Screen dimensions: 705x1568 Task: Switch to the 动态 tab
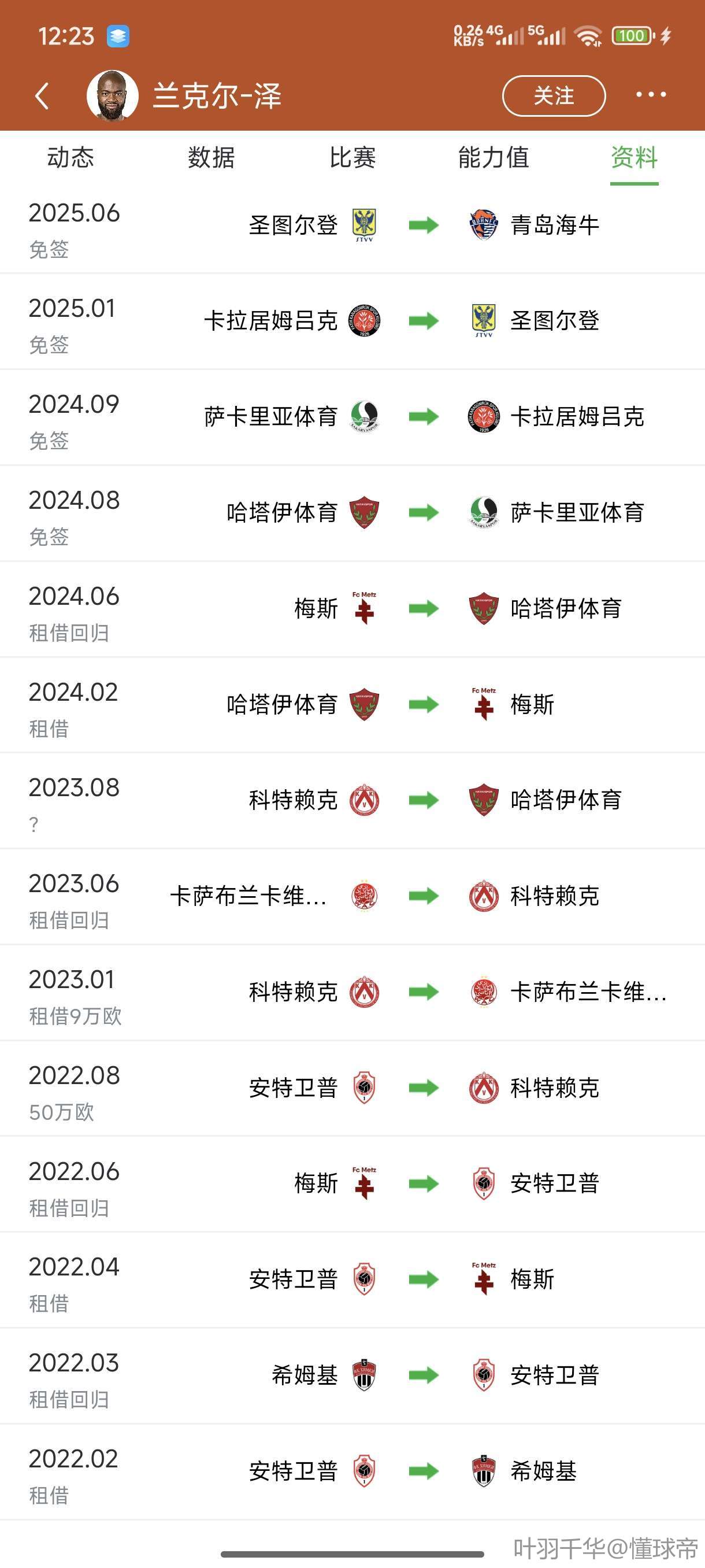click(70, 158)
